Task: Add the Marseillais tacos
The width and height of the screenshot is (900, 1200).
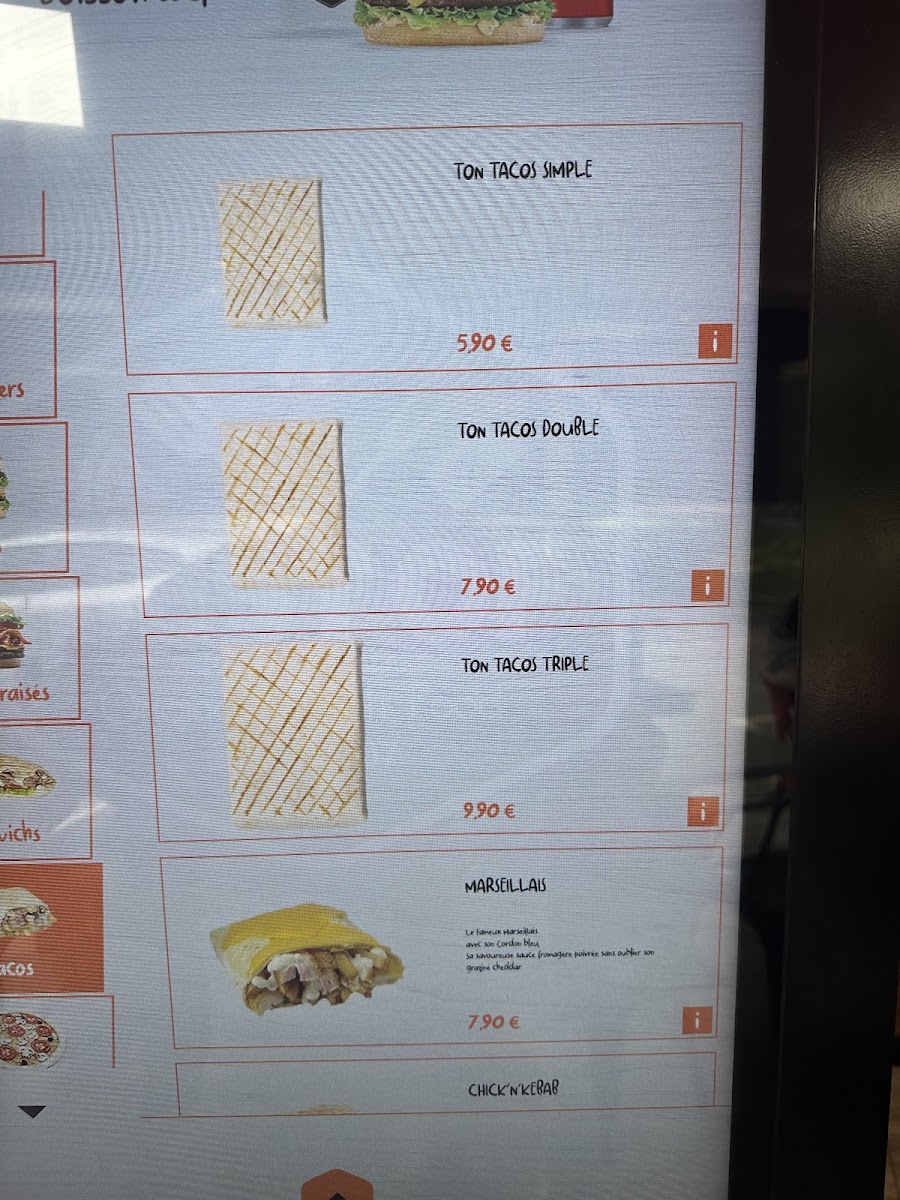Action: point(440,948)
